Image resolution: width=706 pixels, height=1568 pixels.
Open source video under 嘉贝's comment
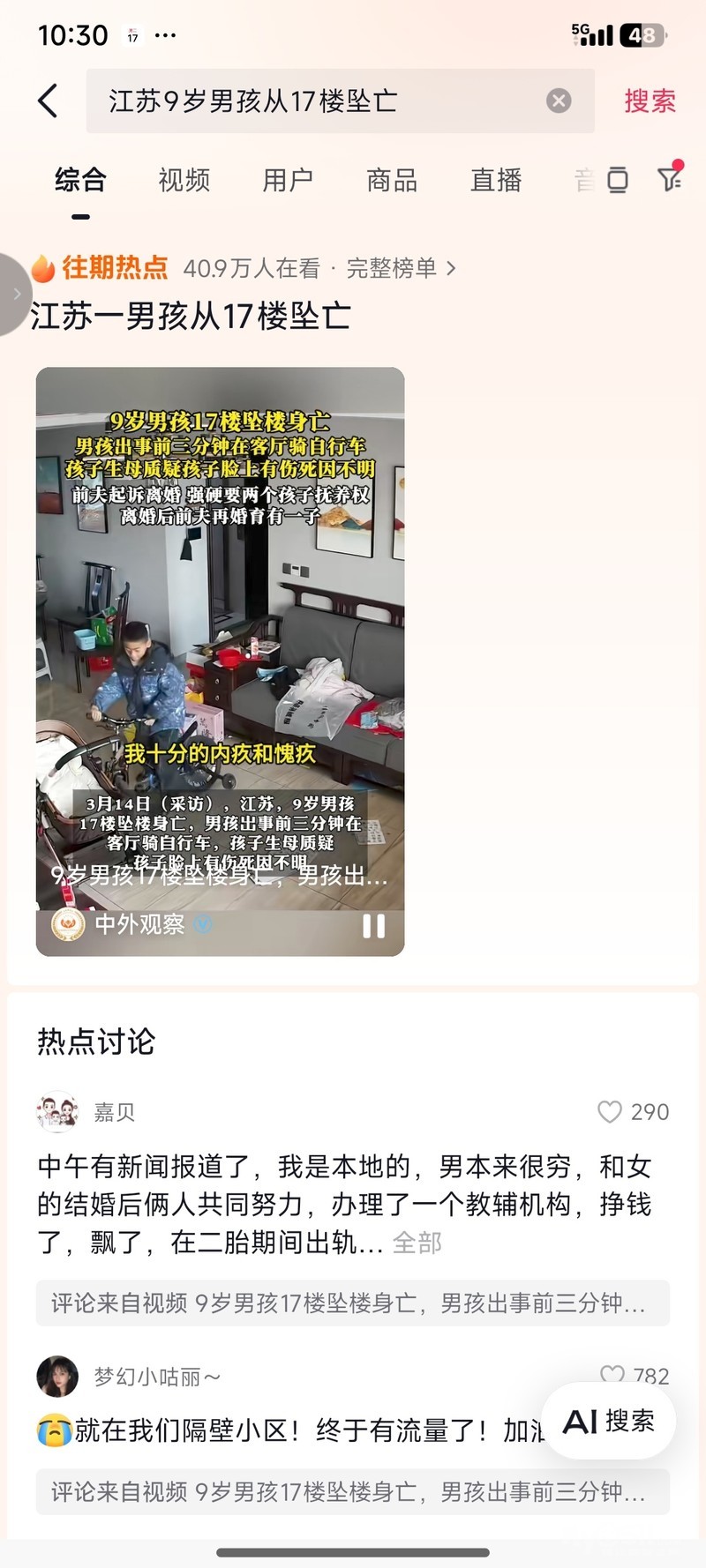pos(352,1303)
